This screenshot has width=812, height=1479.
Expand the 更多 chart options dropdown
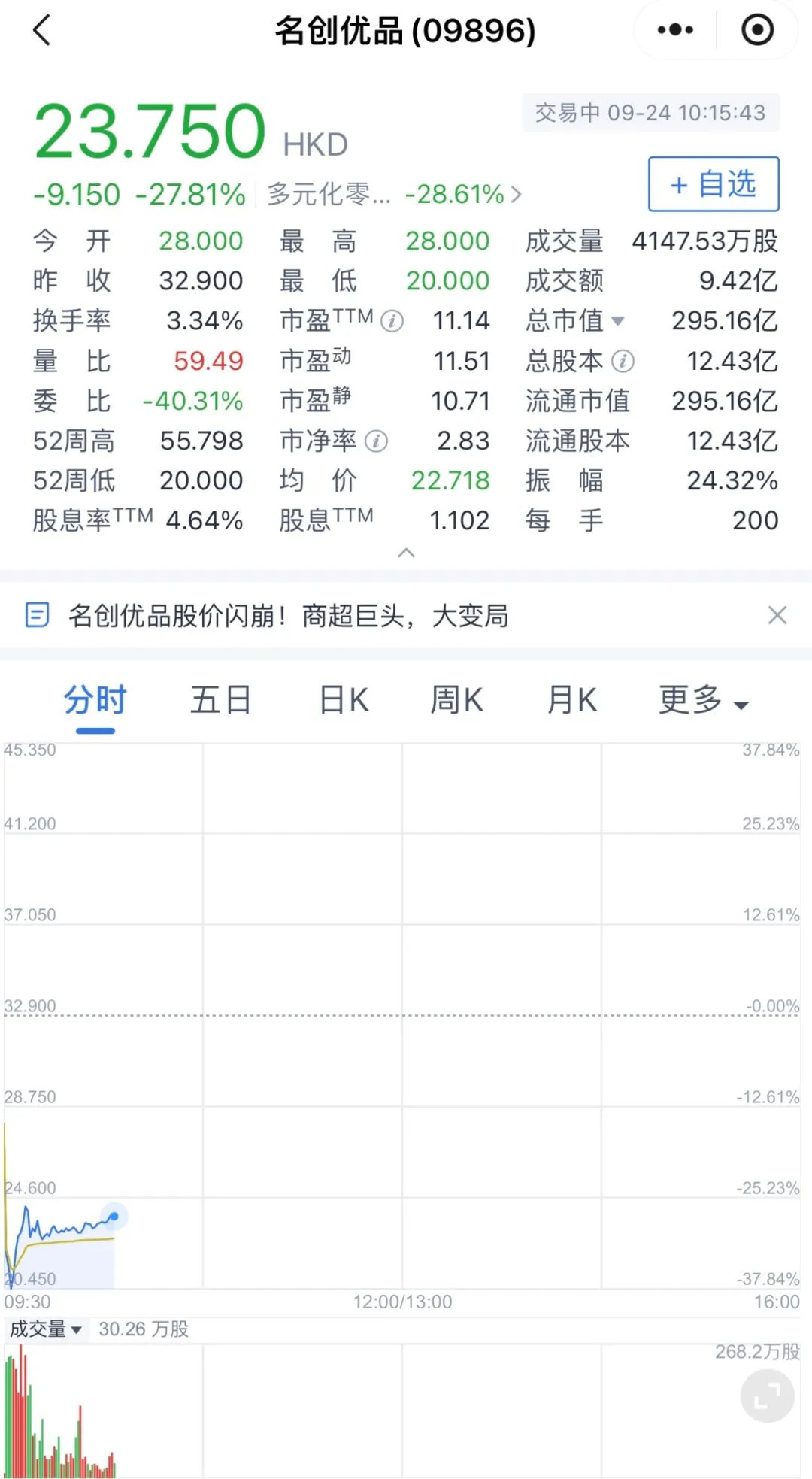point(703,700)
